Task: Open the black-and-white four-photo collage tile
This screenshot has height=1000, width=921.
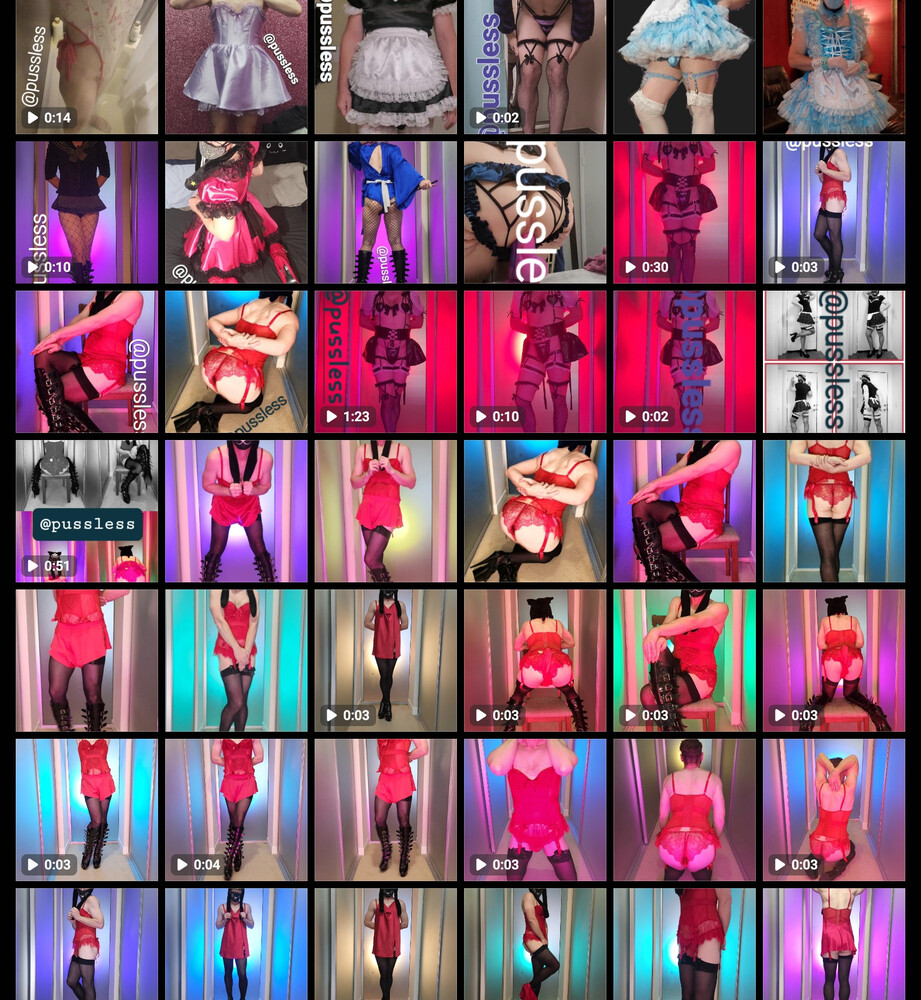Action: (833, 362)
